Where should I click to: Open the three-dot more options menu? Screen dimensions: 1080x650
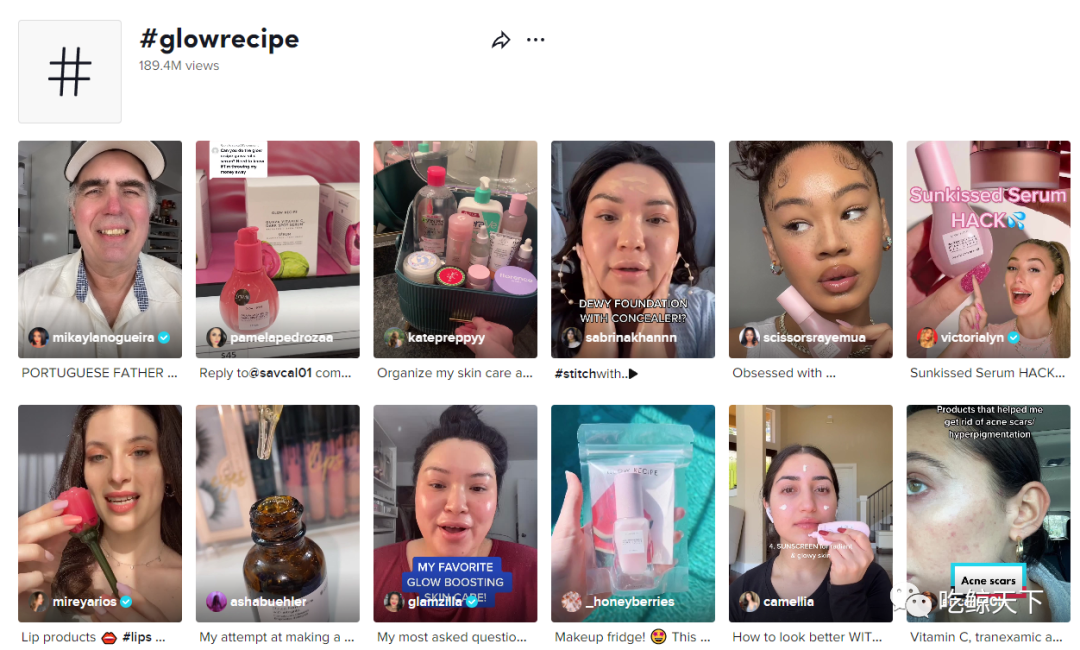[x=536, y=40]
